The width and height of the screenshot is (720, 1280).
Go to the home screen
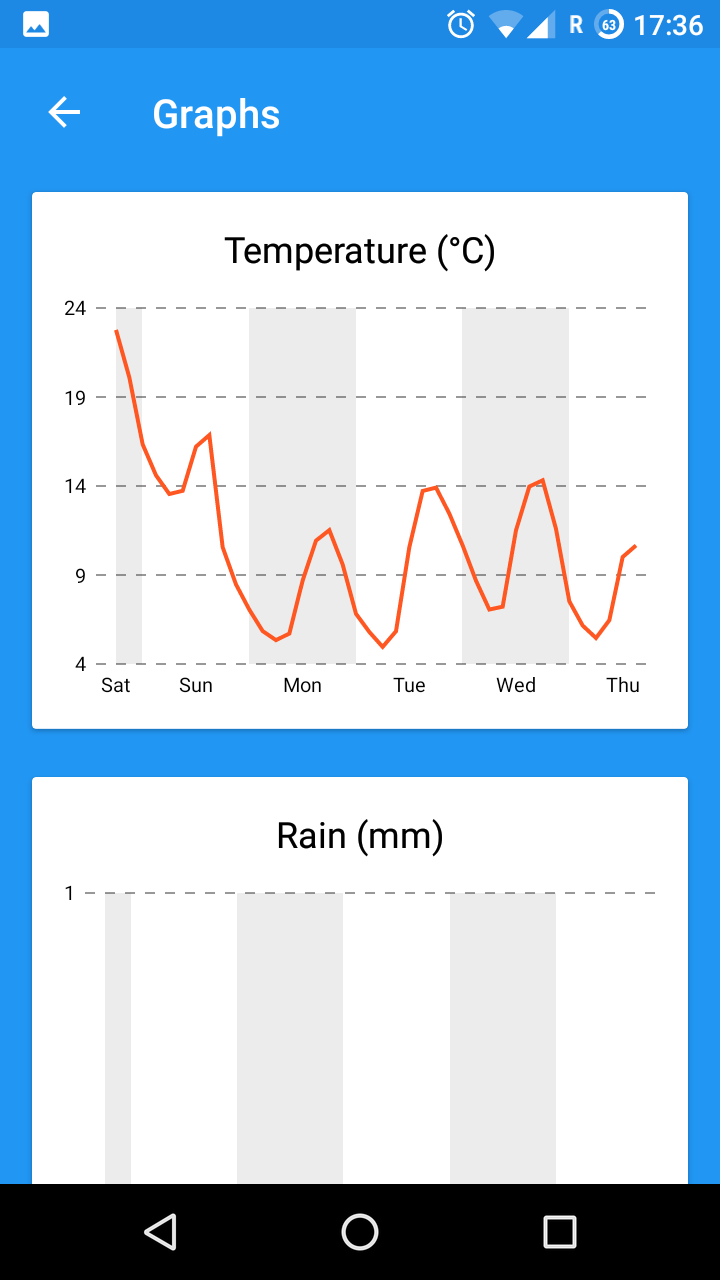(360, 1231)
